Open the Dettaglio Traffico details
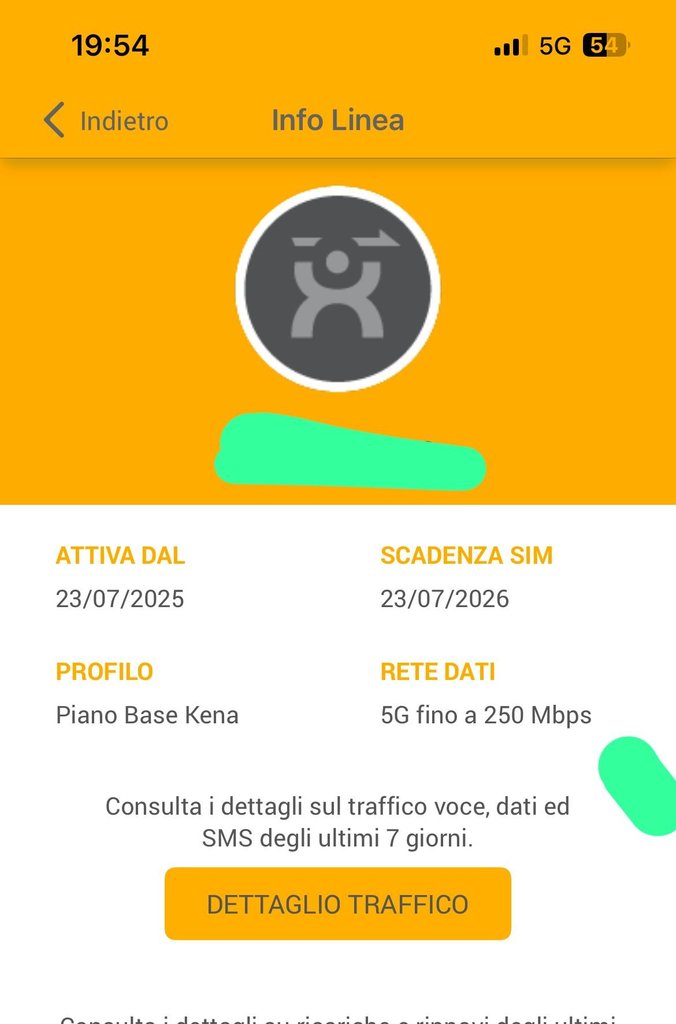Viewport: 676px width, 1024px height. [337, 904]
